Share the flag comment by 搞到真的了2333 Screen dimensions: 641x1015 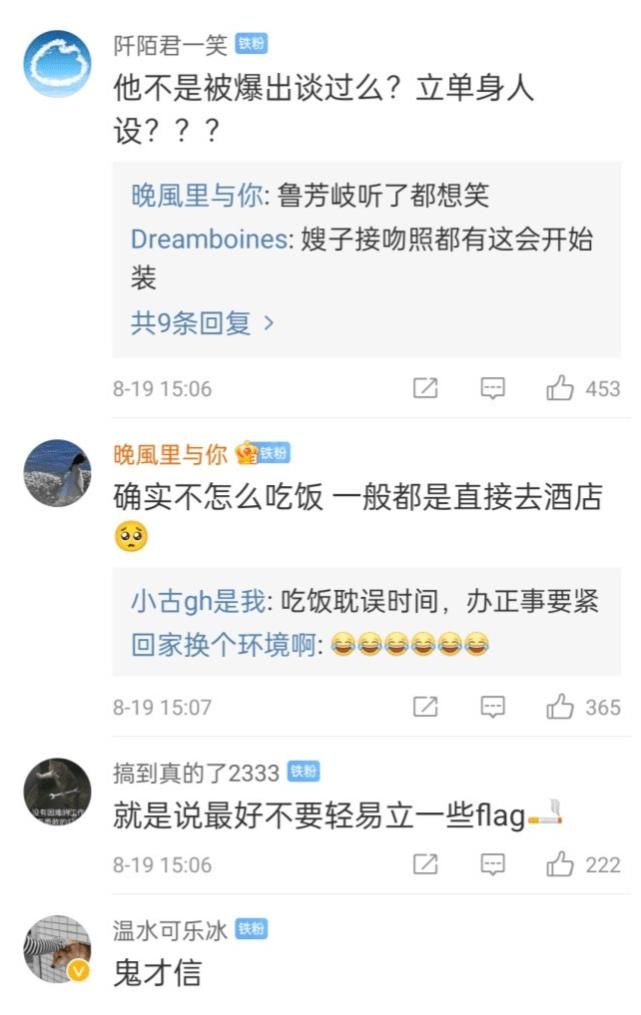425,865
